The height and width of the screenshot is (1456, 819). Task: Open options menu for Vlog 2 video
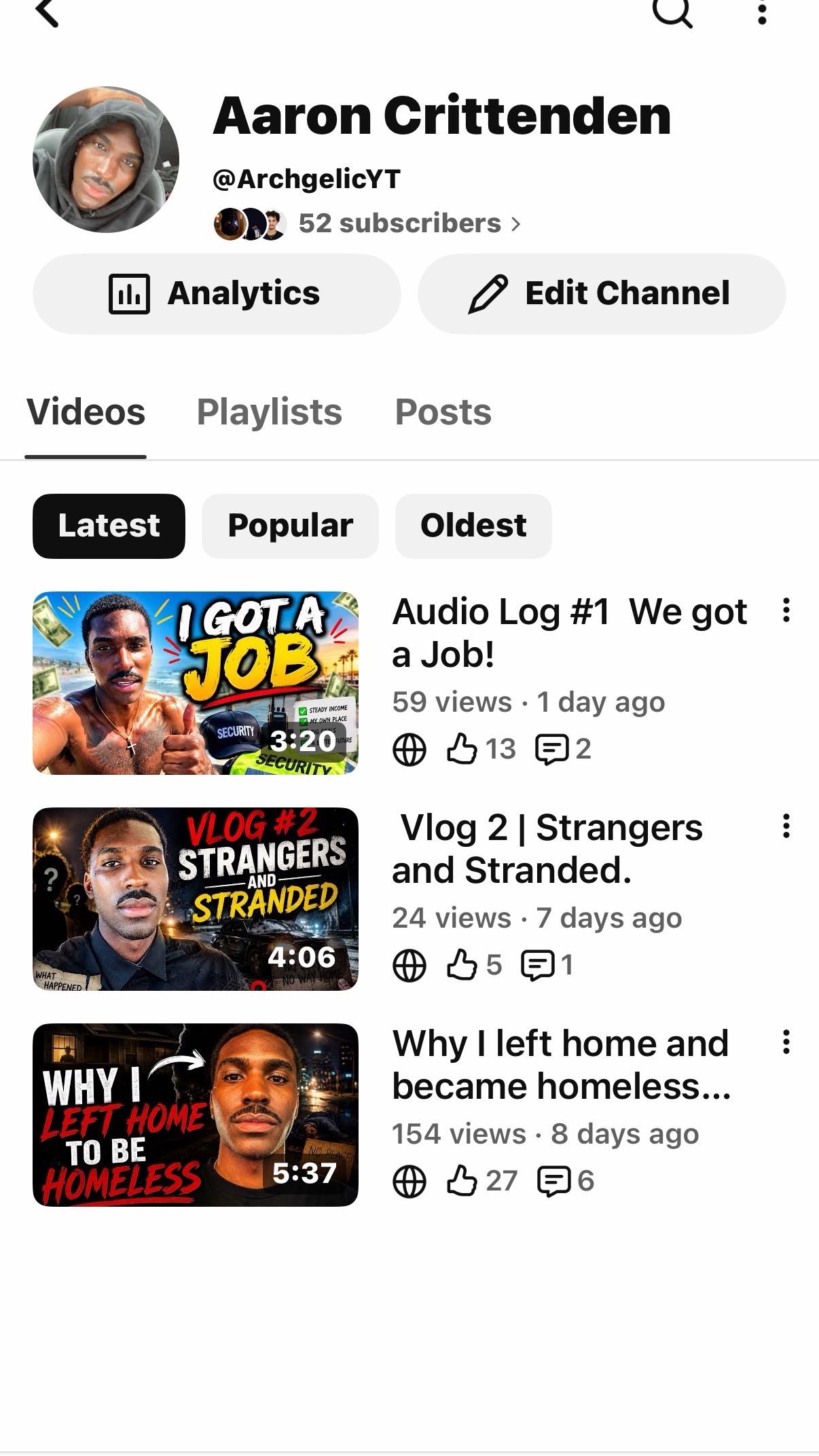point(786,826)
